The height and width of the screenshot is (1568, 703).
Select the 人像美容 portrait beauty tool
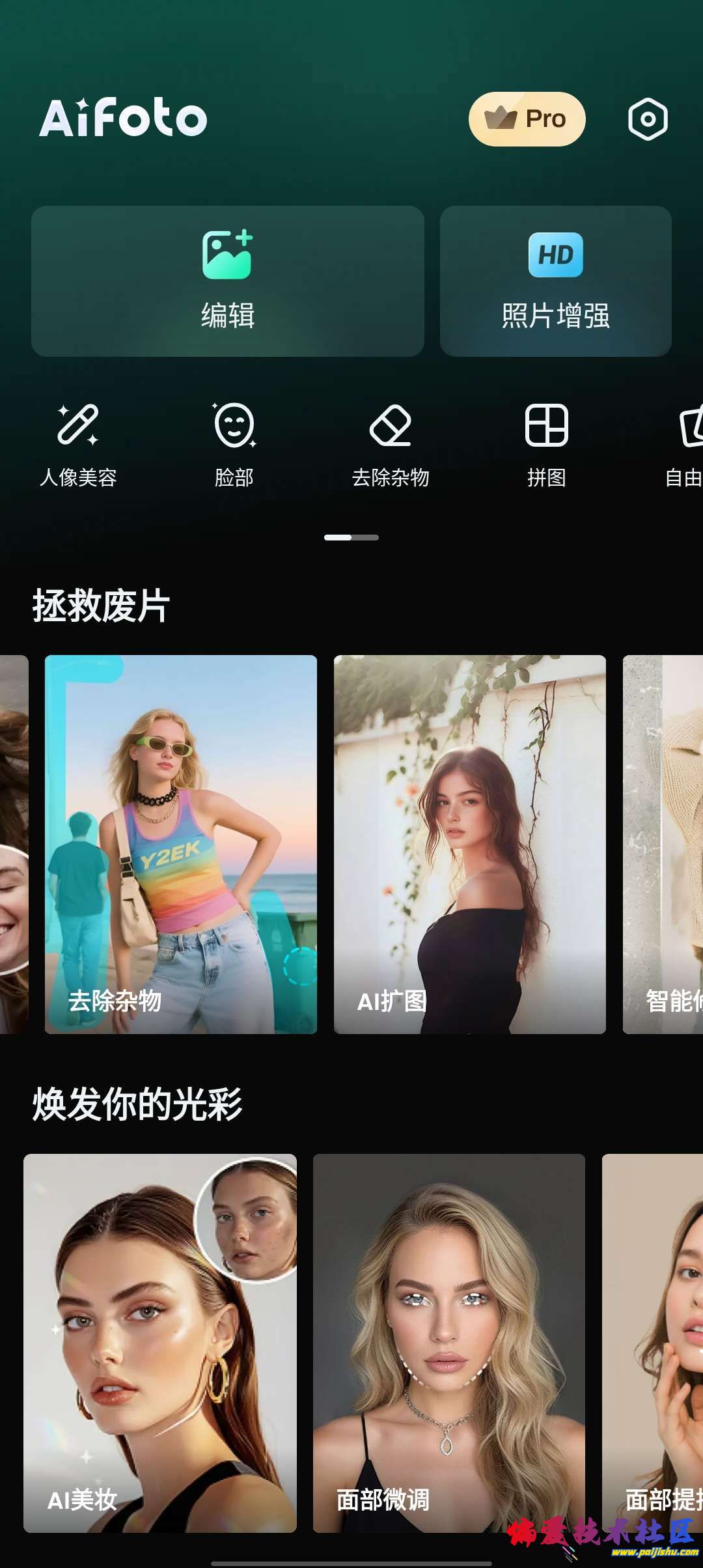(78, 444)
